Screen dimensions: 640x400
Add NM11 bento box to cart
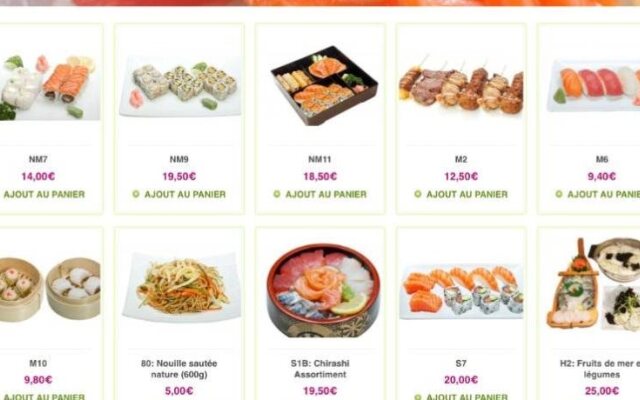(321, 194)
